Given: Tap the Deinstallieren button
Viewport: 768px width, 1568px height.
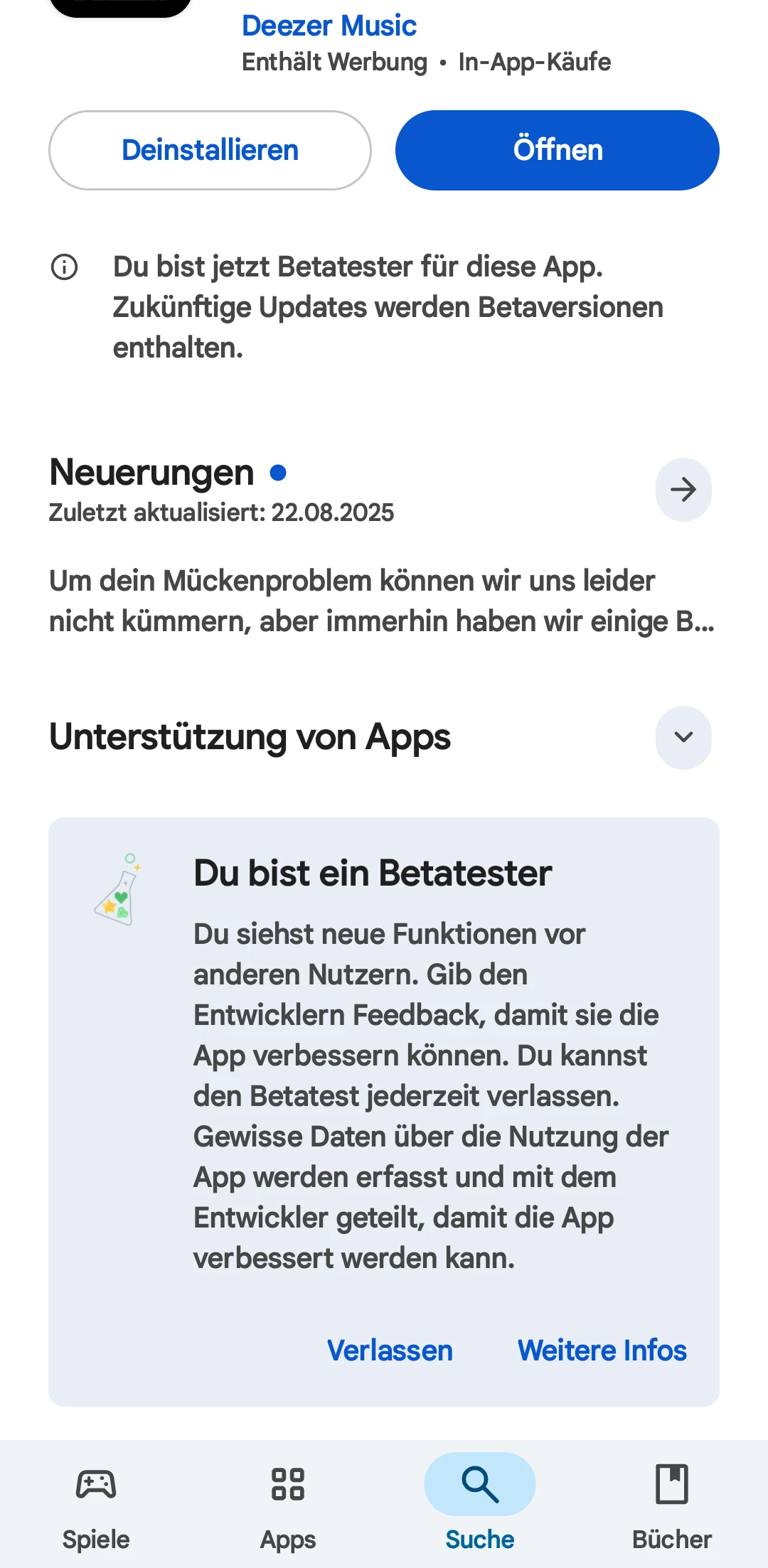Looking at the screenshot, I should [x=210, y=150].
